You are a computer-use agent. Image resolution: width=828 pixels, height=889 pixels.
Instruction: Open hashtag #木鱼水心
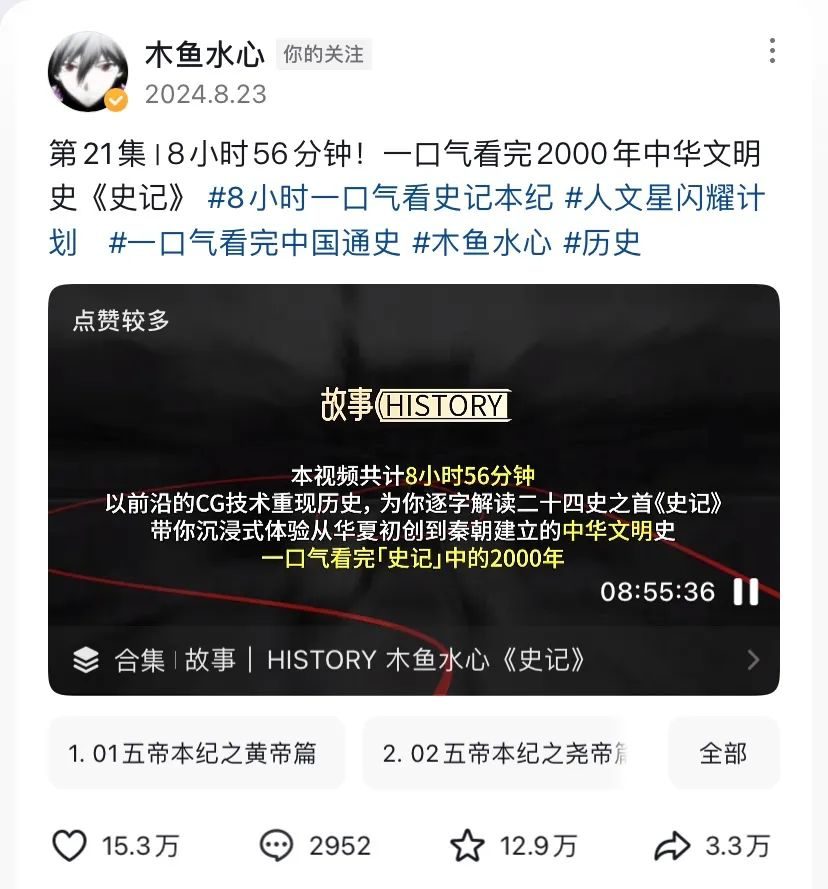[481, 242]
